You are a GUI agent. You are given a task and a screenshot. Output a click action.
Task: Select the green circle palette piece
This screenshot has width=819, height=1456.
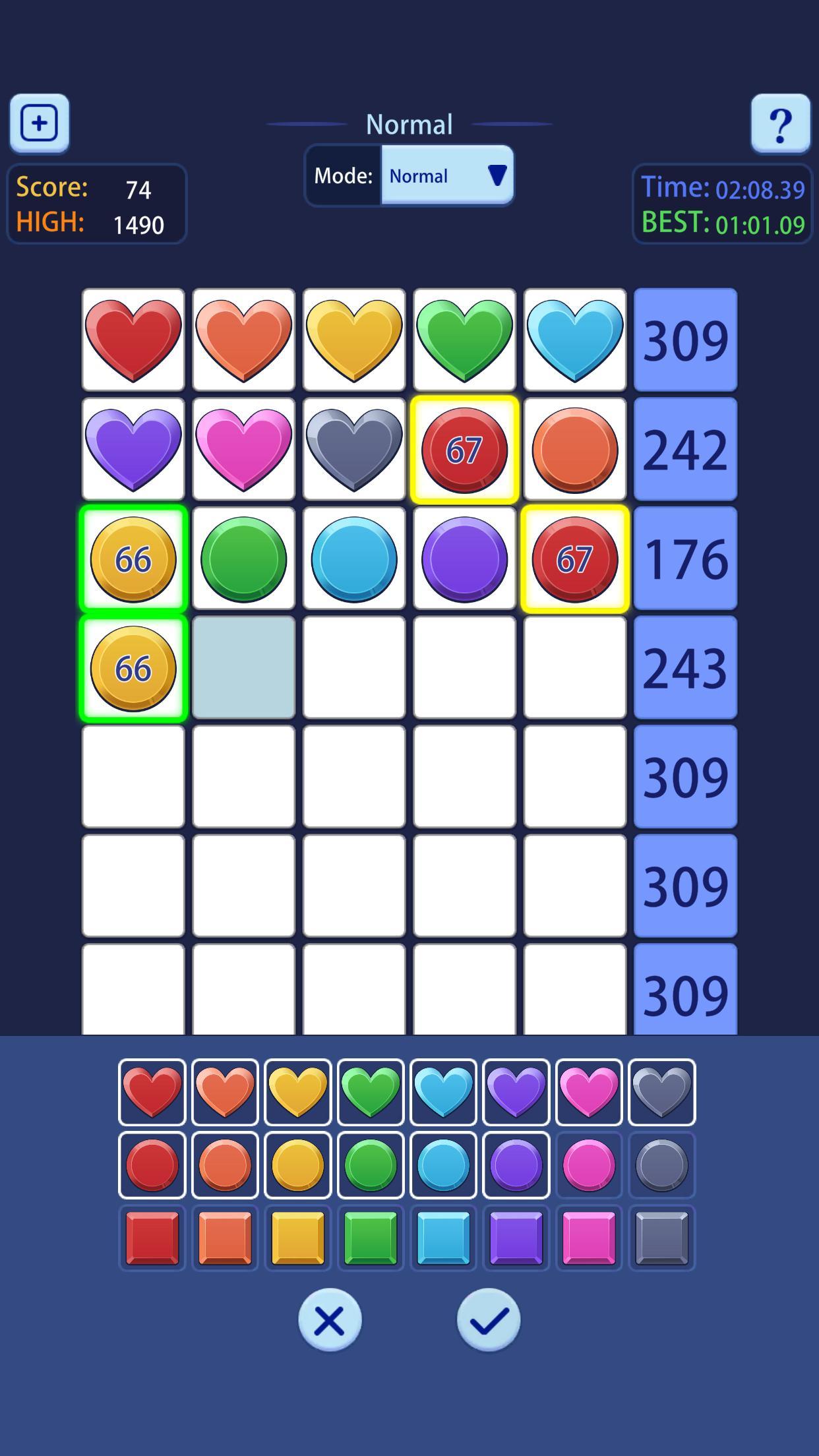click(x=370, y=1165)
